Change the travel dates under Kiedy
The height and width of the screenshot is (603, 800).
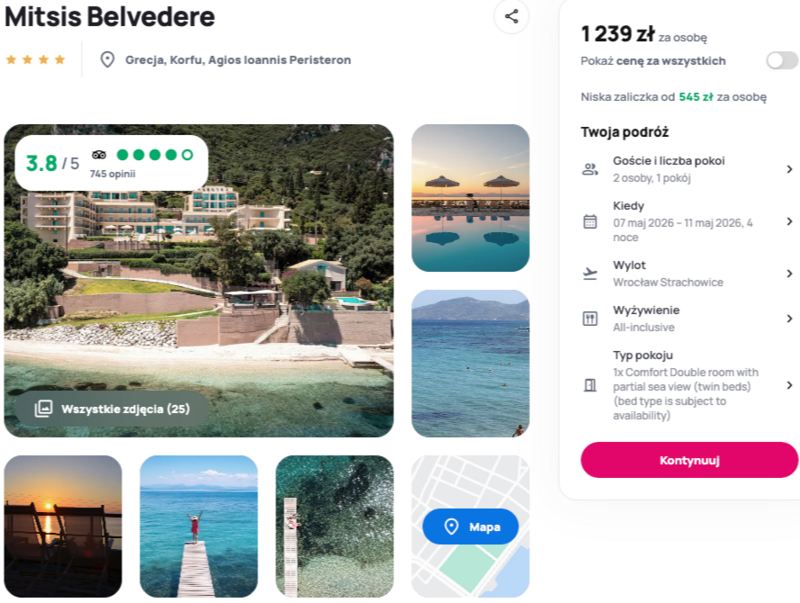coord(689,222)
